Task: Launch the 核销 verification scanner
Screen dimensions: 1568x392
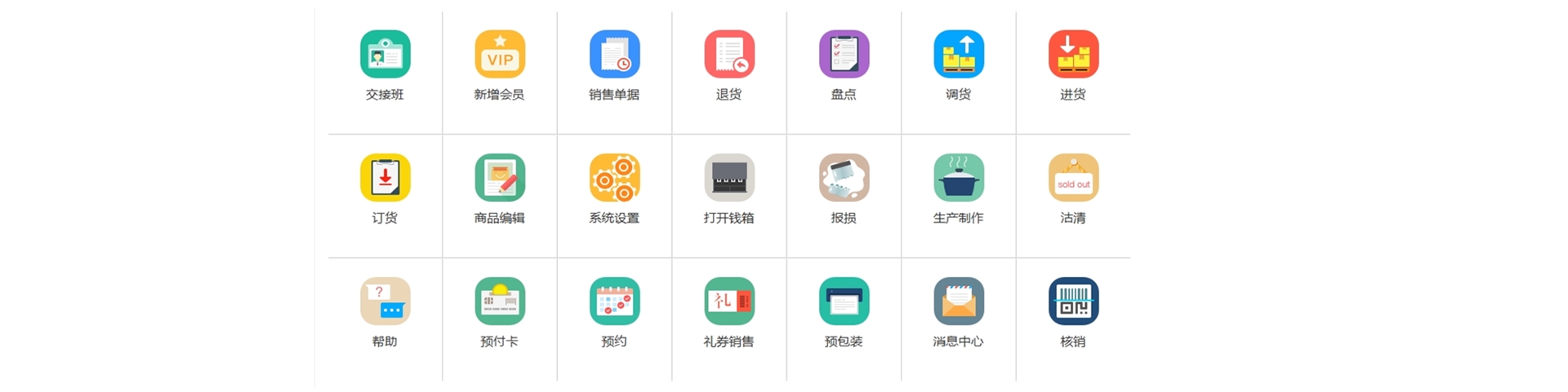Action: [x=1073, y=301]
